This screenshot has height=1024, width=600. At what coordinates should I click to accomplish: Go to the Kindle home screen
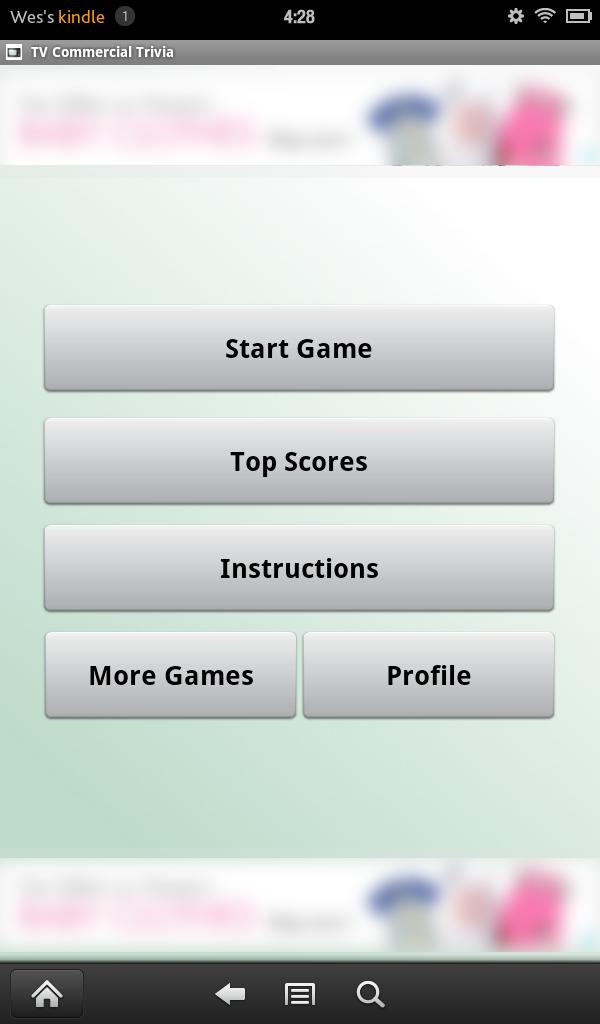(47, 993)
